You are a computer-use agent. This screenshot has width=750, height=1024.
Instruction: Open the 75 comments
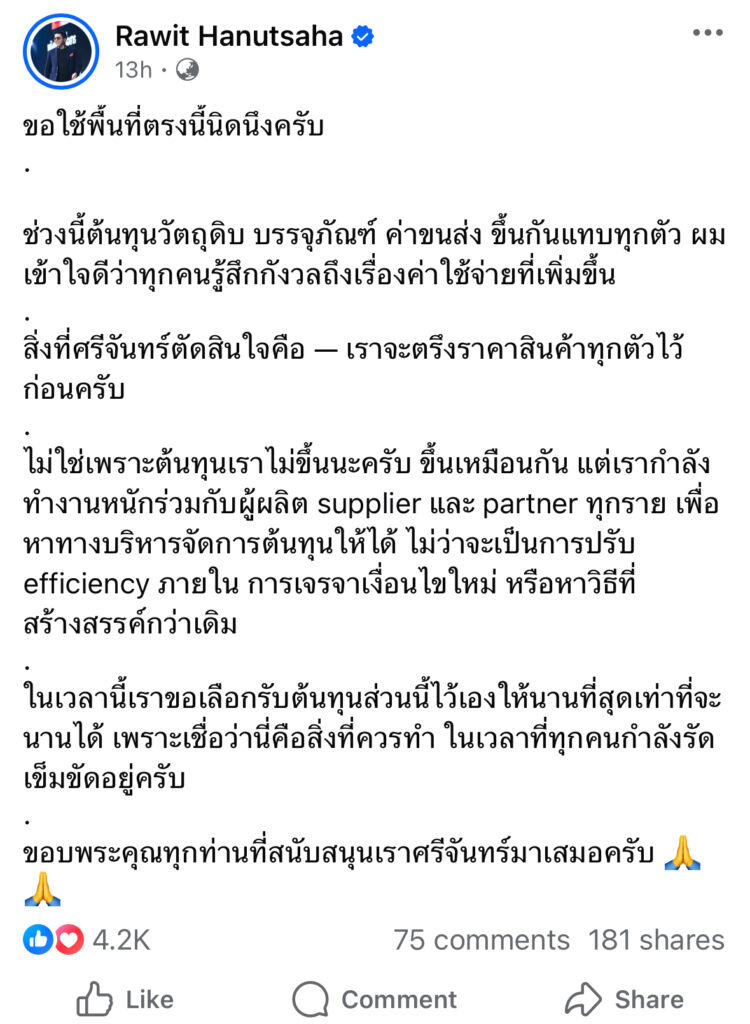pos(481,940)
